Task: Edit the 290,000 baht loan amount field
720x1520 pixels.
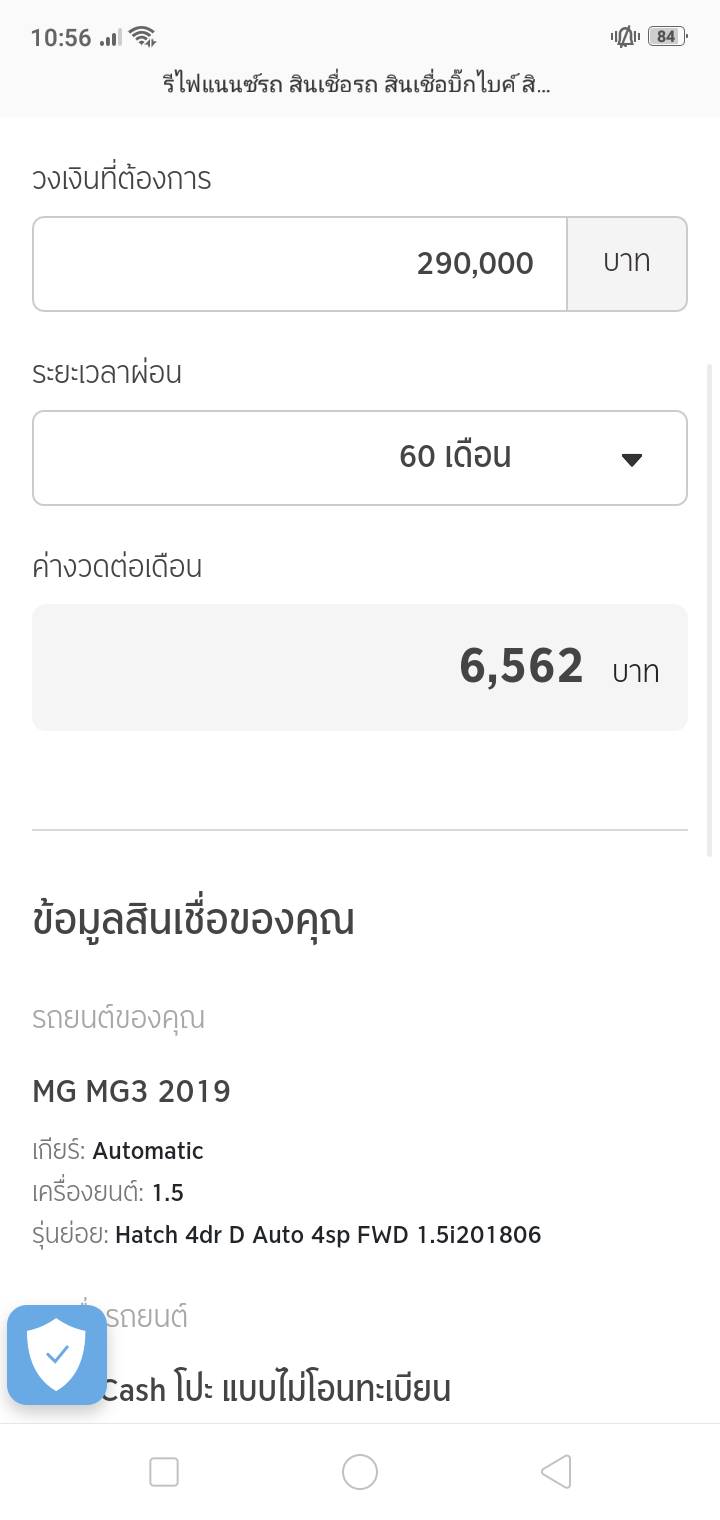Action: pos(300,264)
